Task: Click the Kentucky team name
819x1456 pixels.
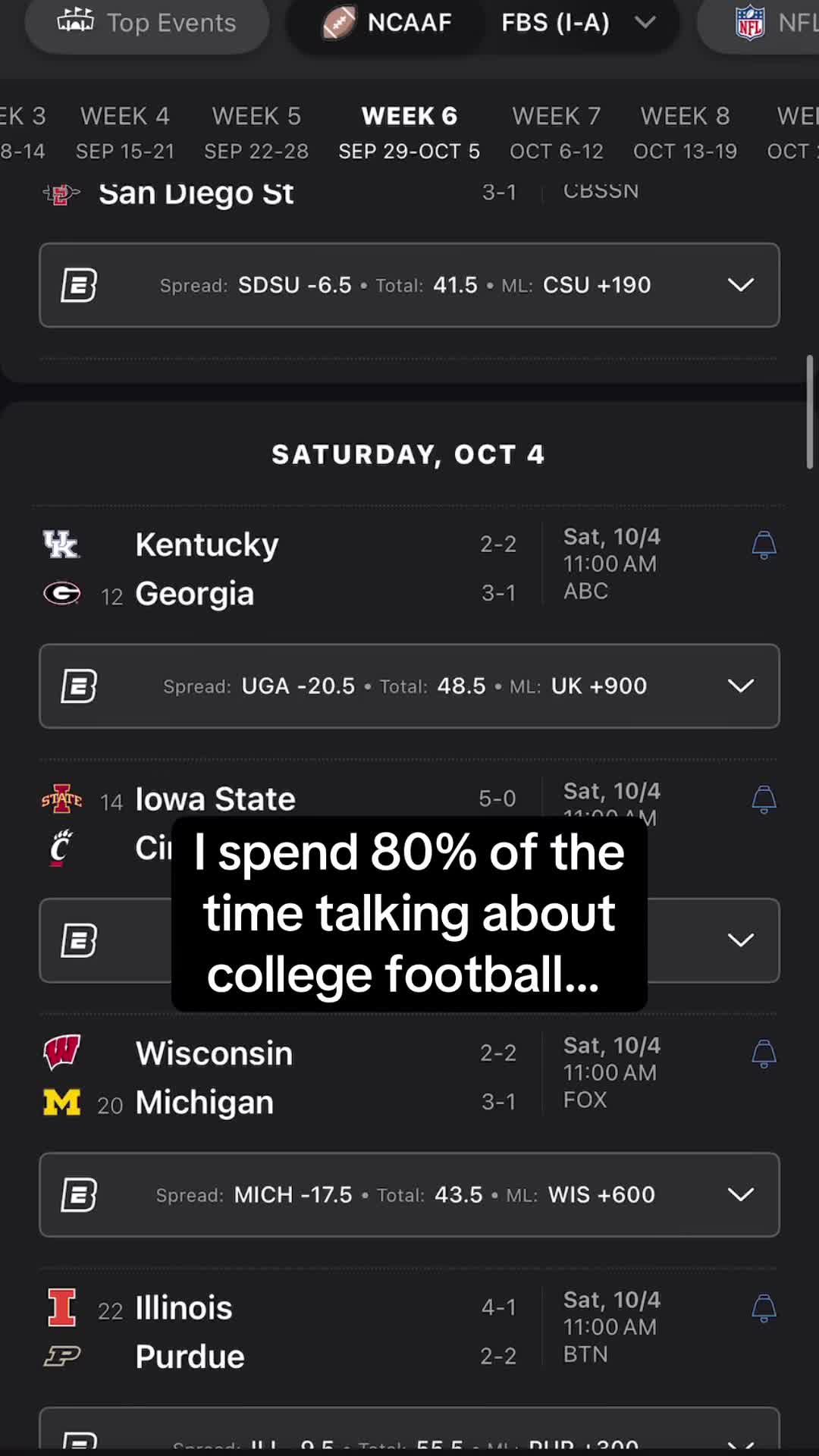Action: tap(206, 544)
